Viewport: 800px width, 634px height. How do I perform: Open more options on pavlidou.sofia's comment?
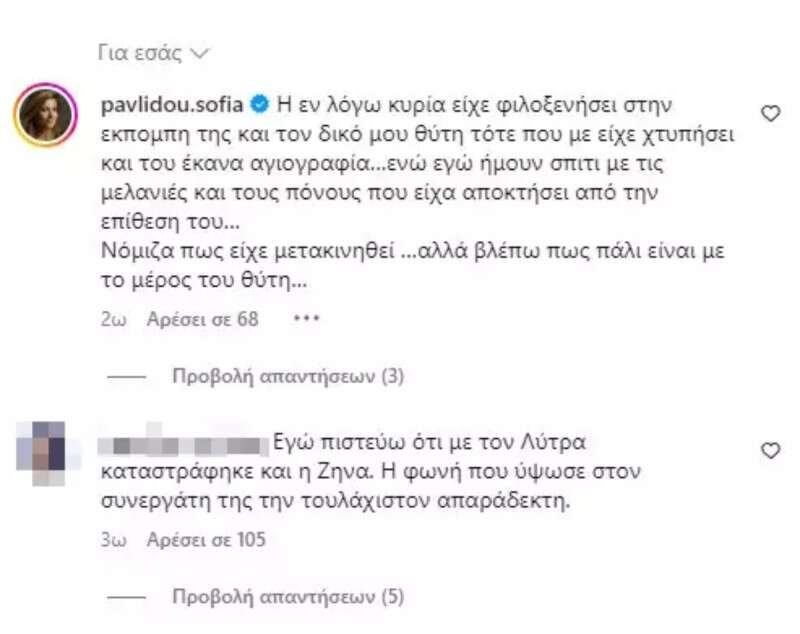click(x=305, y=319)
